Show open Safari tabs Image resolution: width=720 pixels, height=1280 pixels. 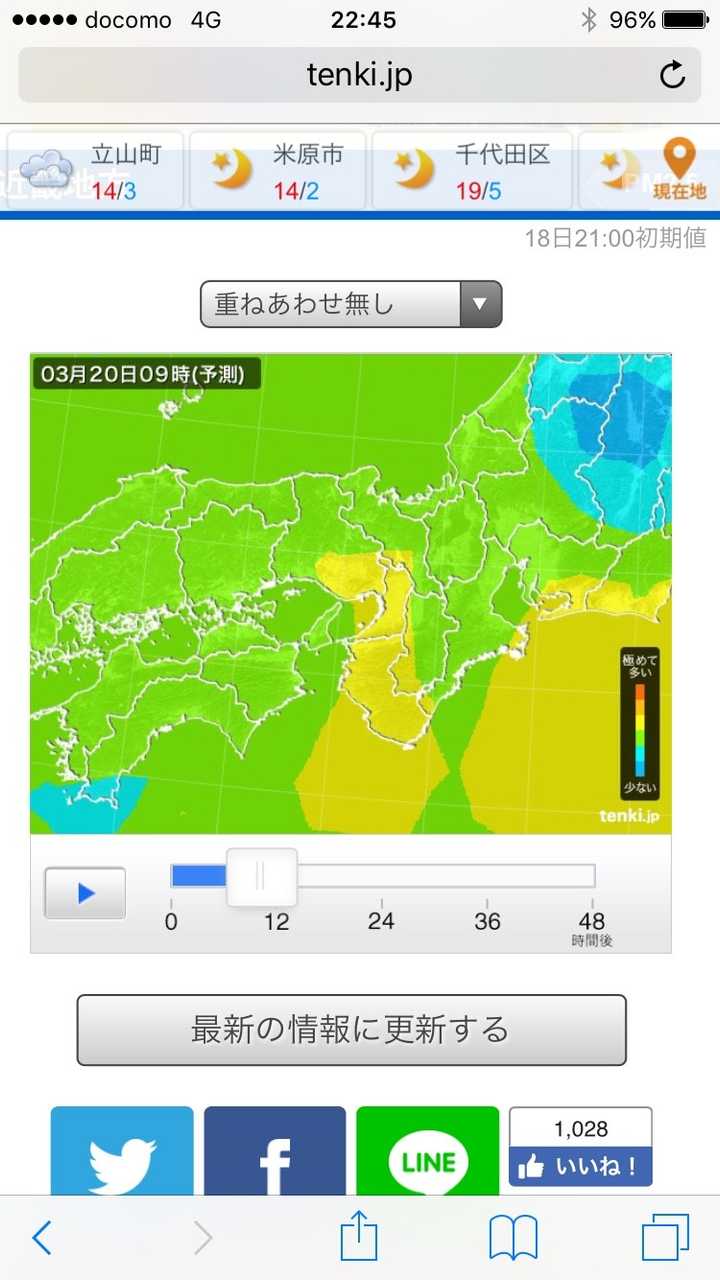tap(666, 1238)
